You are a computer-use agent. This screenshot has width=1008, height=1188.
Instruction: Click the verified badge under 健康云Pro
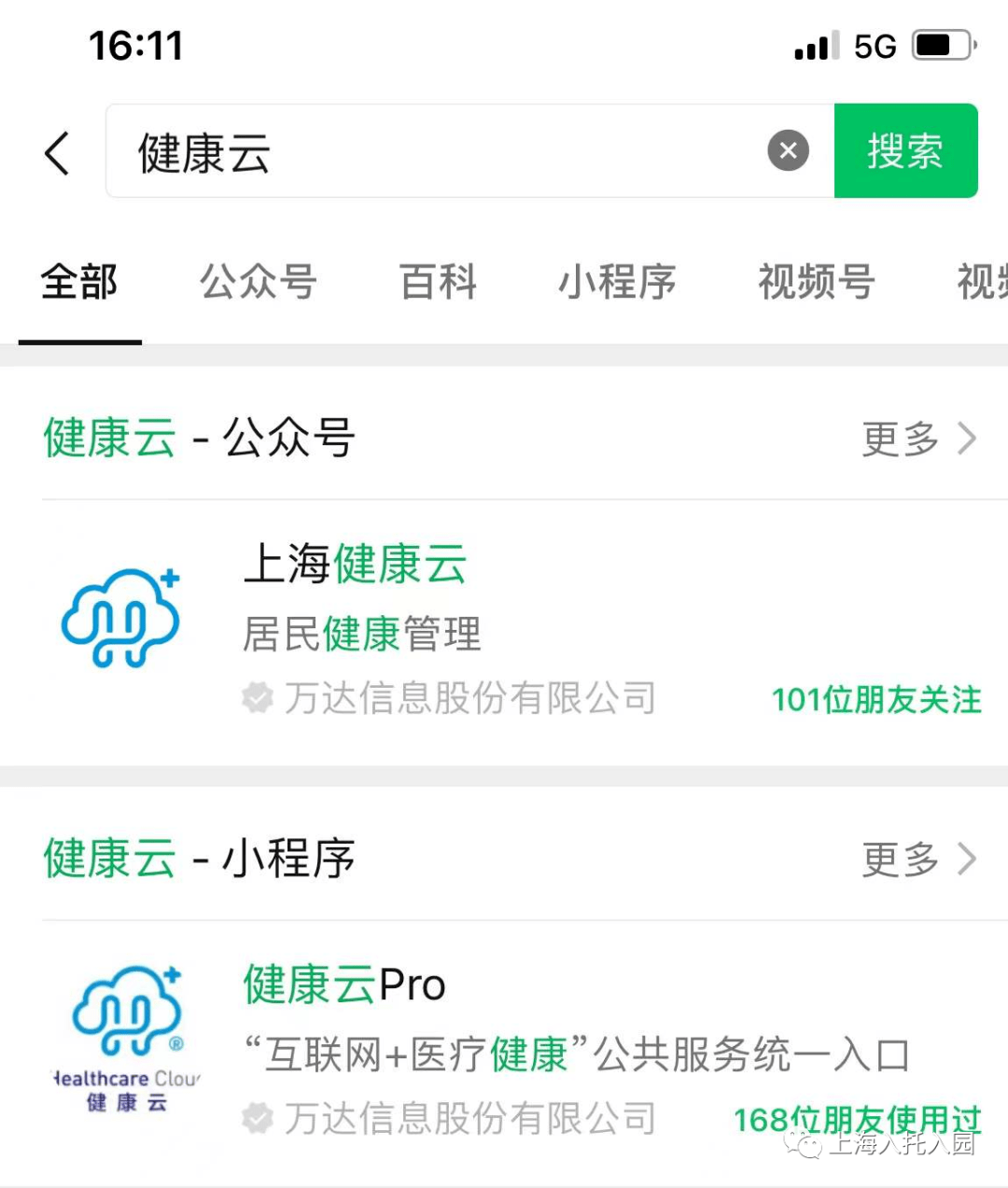click(x=256, y=1118)
